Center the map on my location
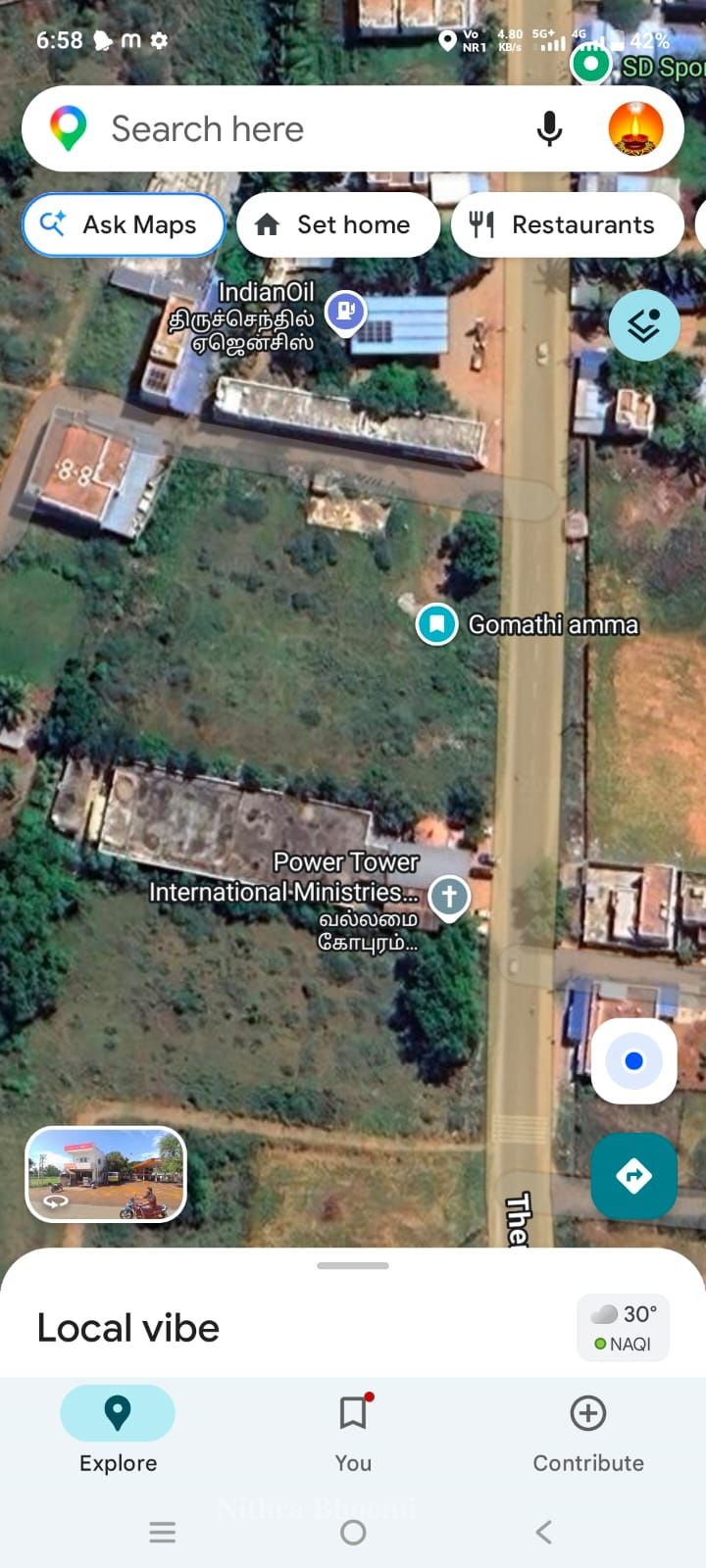The image size is (706, 1568). pyautogui.click(x=634, y=1061)
